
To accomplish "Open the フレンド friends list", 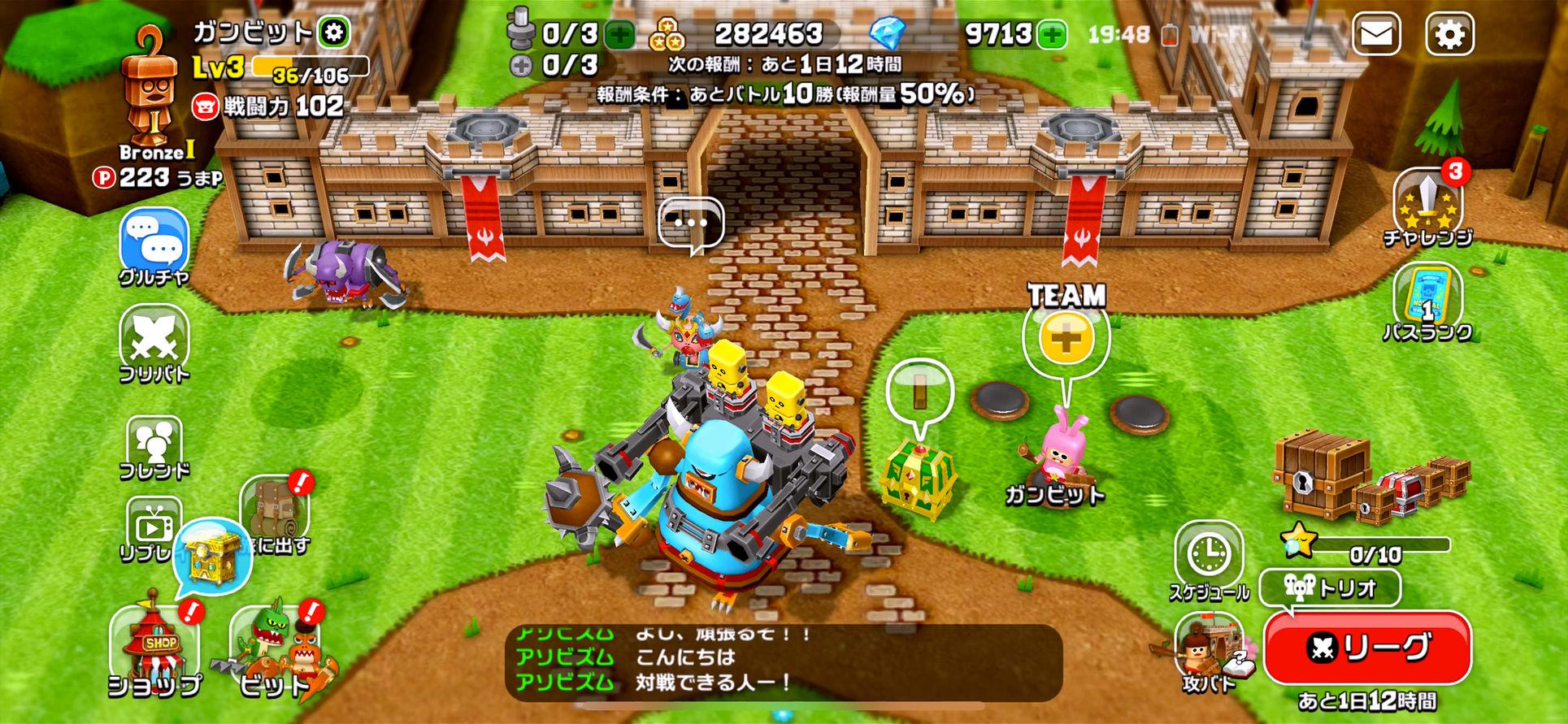I will 154,443.
